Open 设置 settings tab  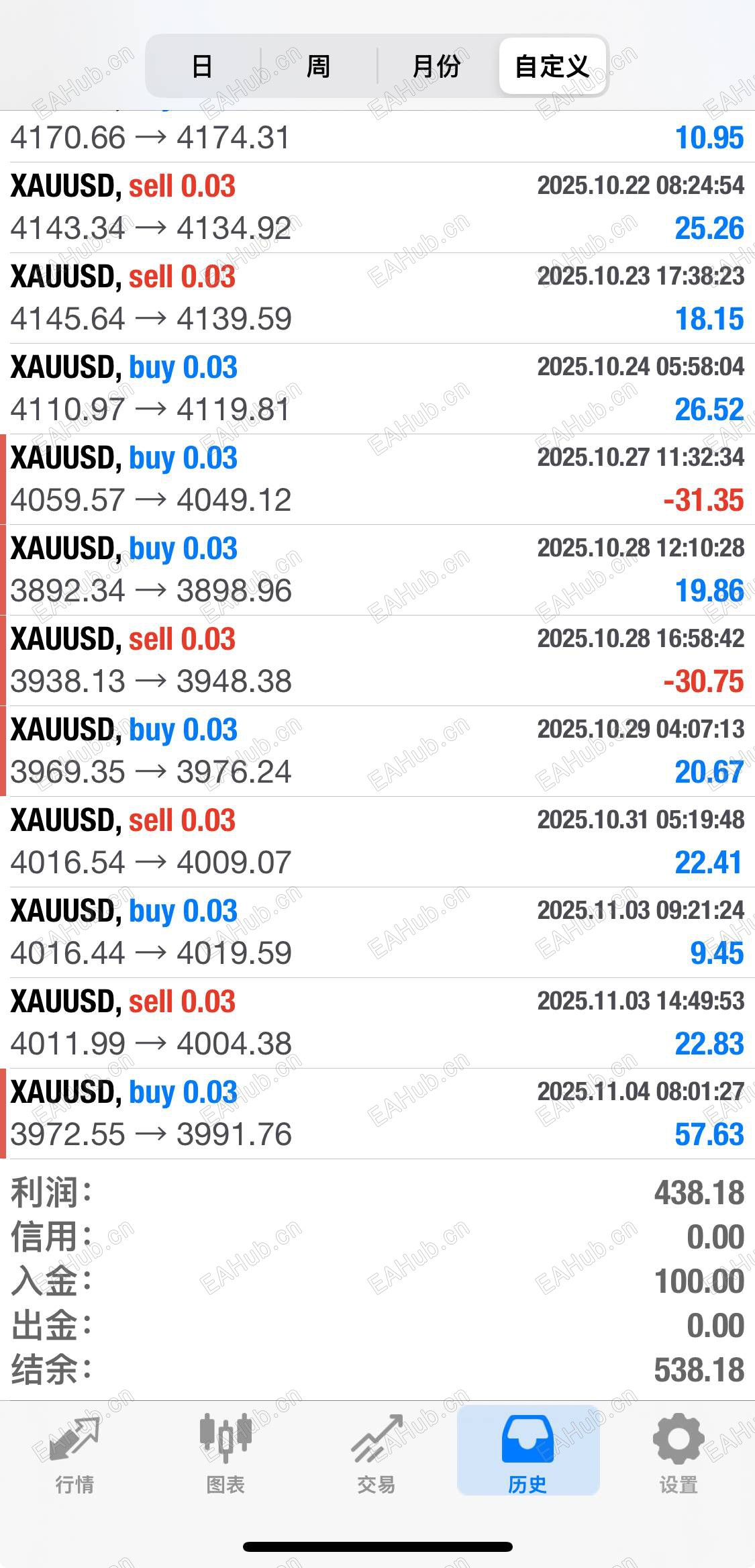pyautogui.click(x=678, y=1453)
